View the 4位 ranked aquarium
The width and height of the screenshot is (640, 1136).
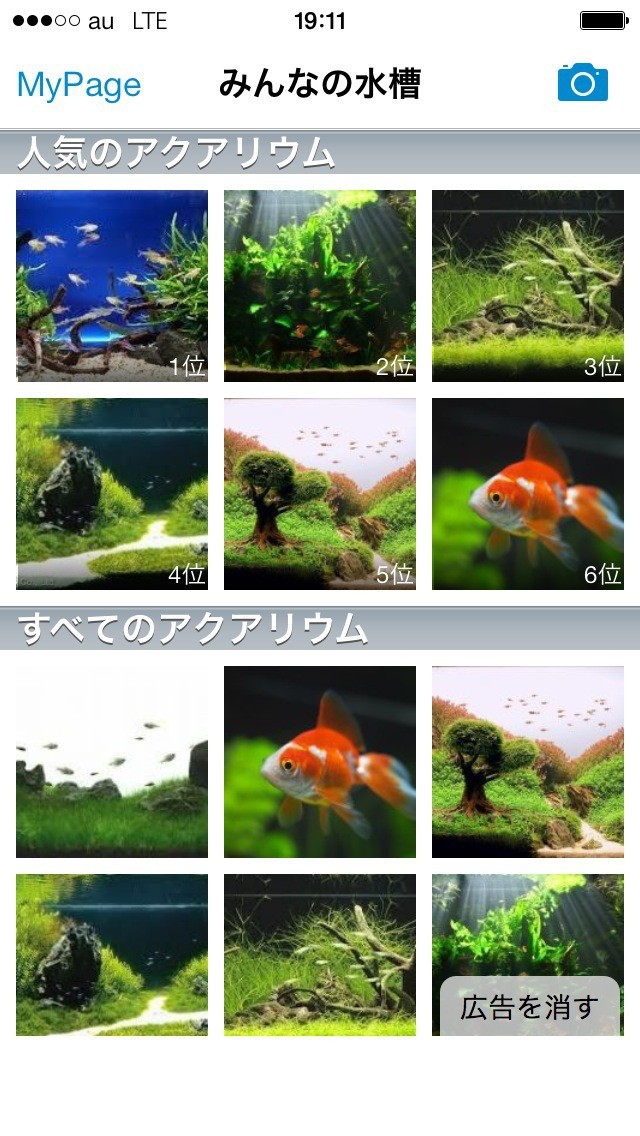pos(112,494)
